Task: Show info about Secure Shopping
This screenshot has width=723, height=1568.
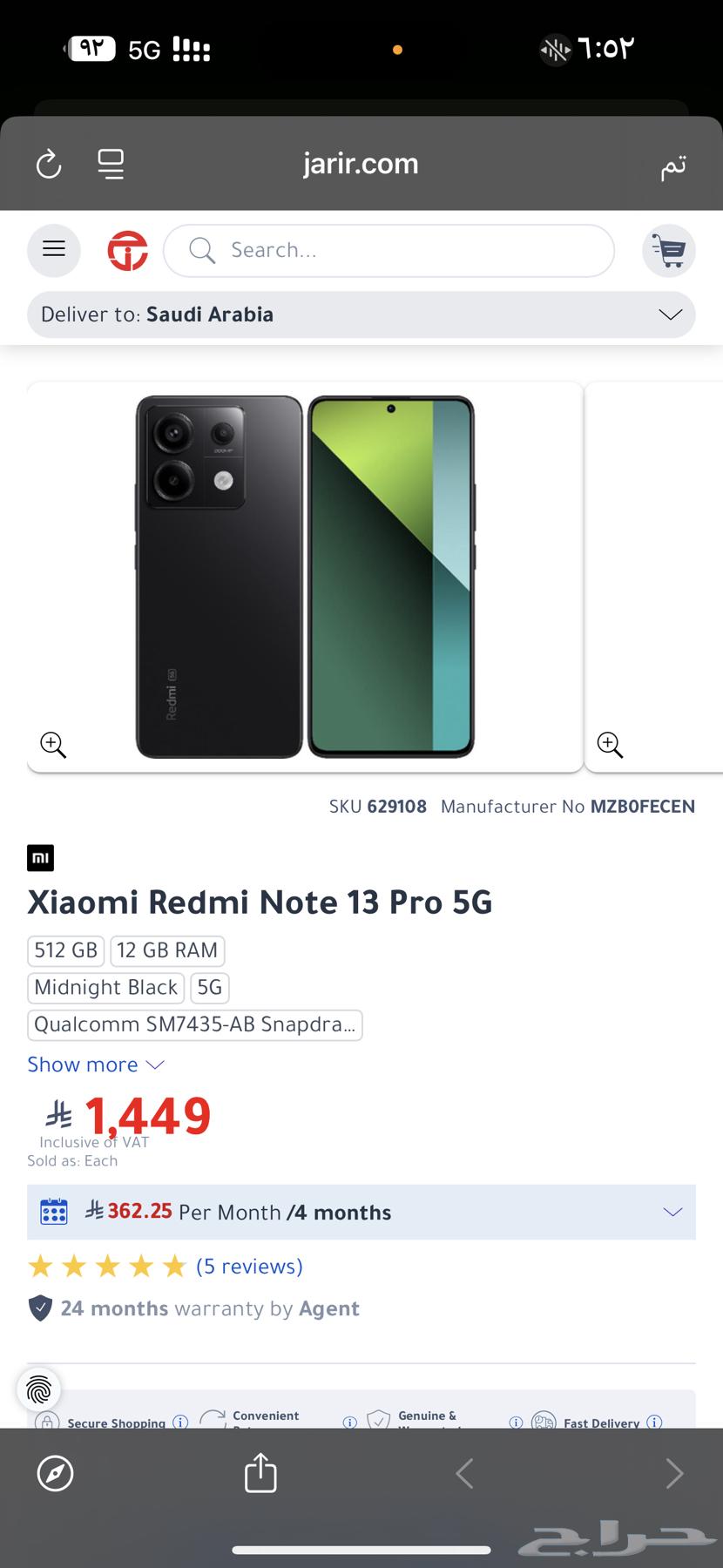Action: (180, 1423)
